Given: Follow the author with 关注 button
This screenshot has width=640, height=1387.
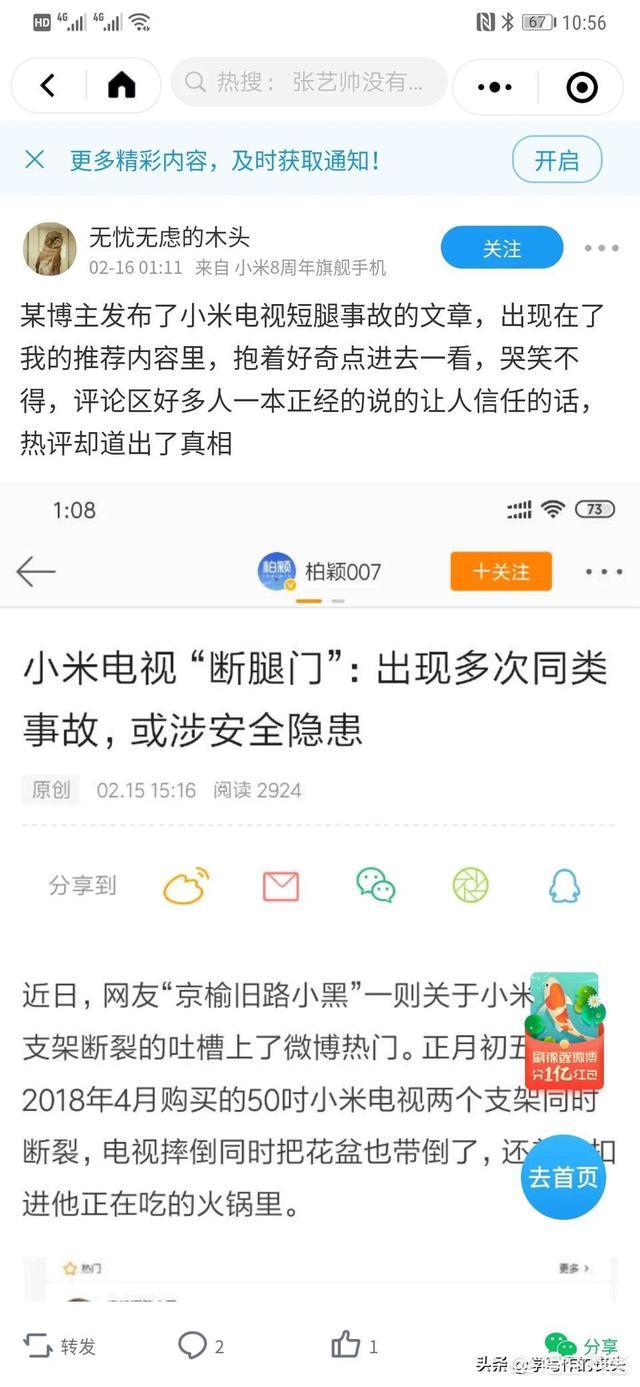Looking at the screenshot, I should coord(502,248).
